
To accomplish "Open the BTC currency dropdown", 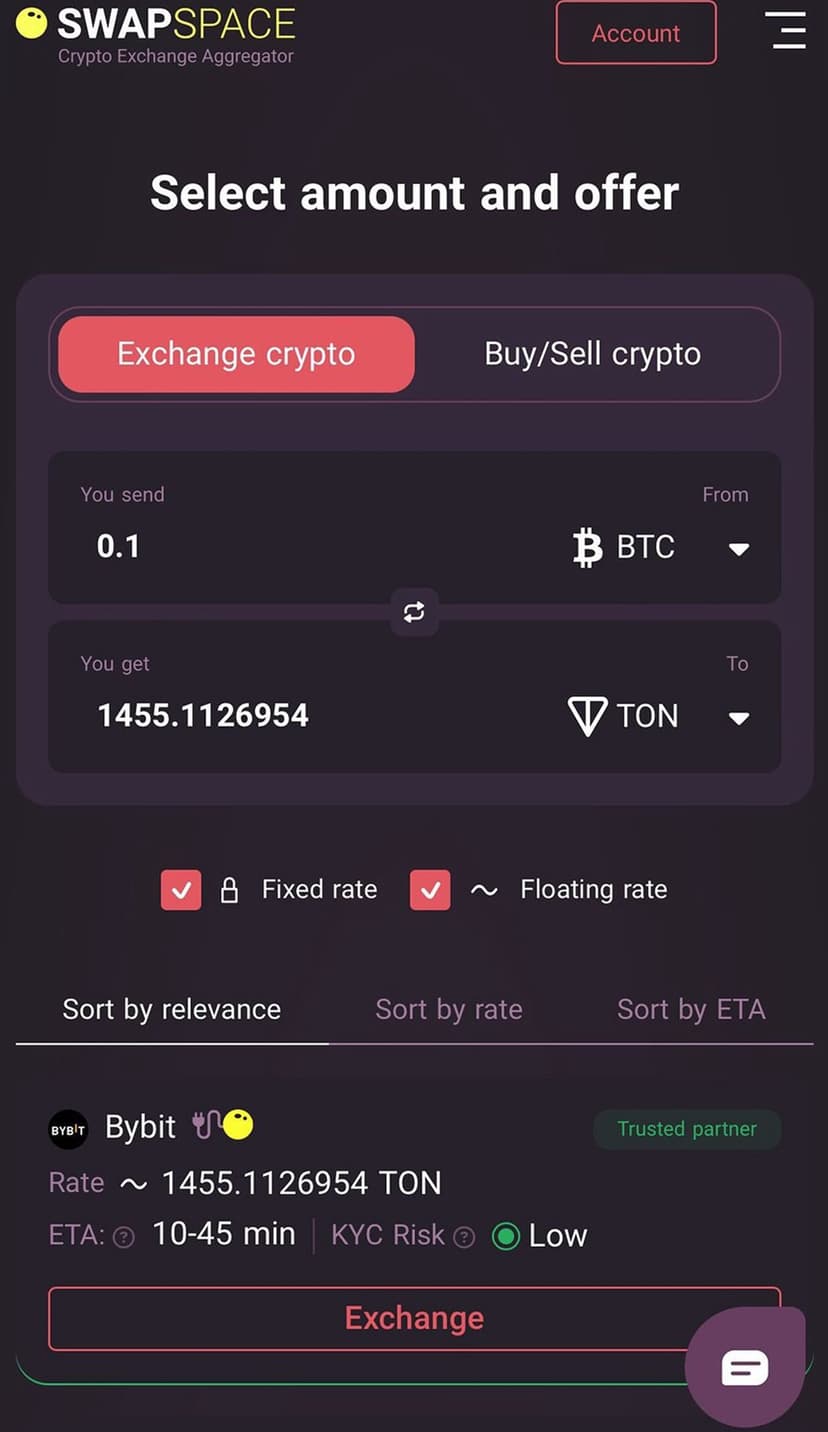I will [660, 547].
